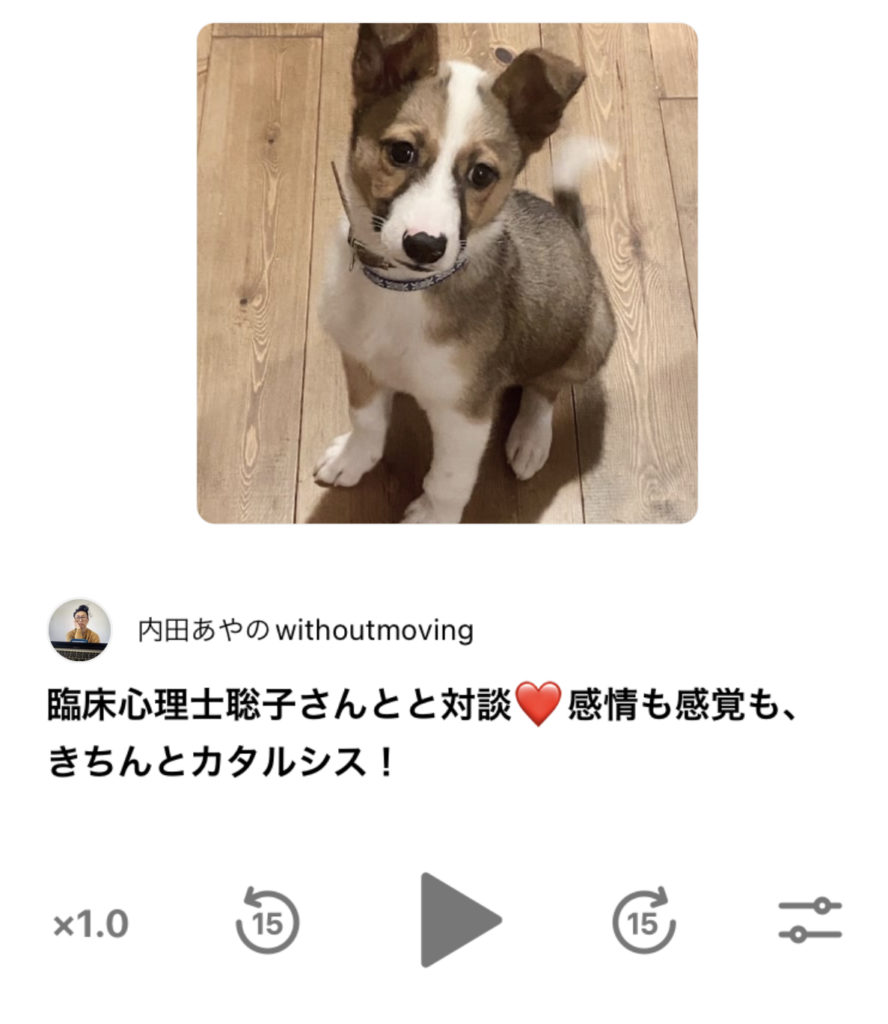Play the episode
The height and width of the screenshot is (1024, 888).
point(458,920)
